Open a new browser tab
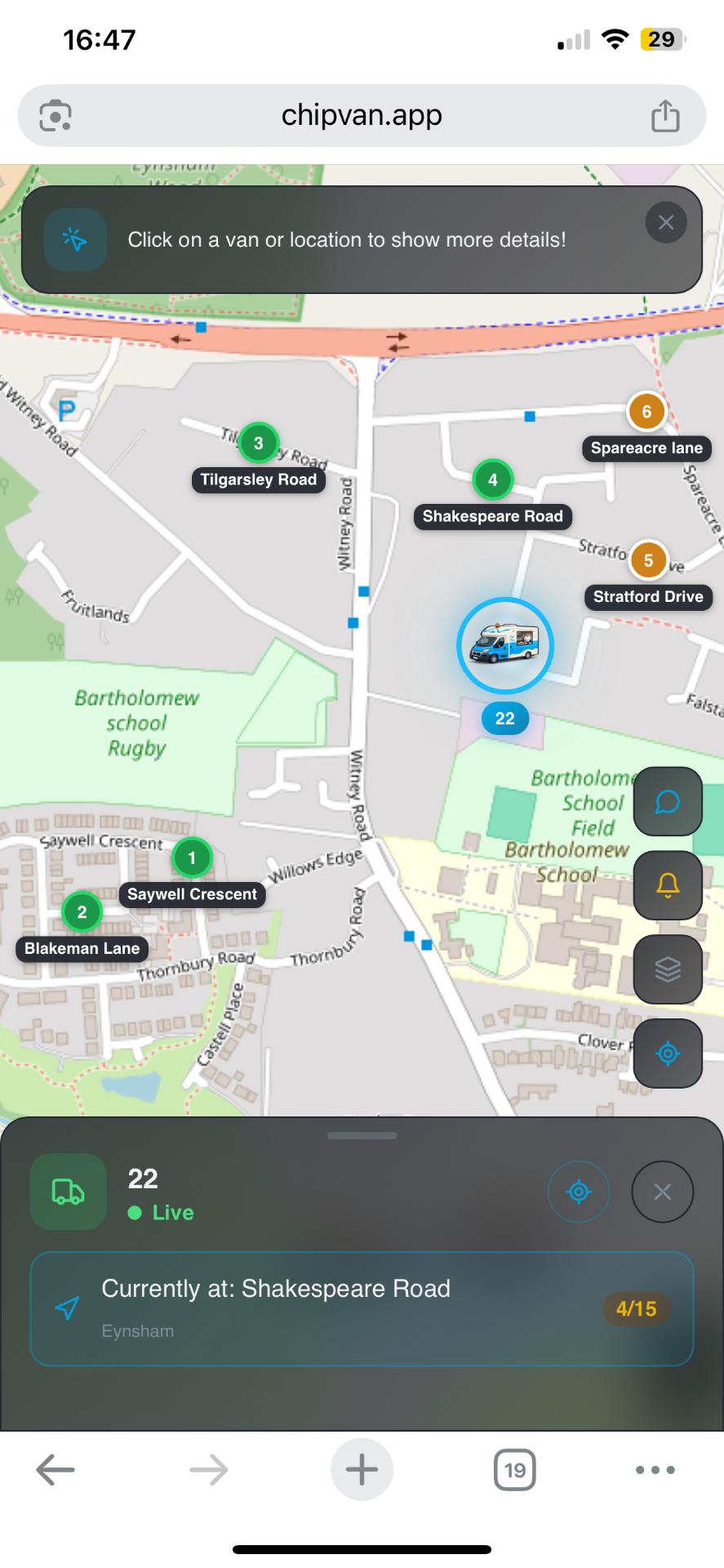 [x=362, y=1470]
